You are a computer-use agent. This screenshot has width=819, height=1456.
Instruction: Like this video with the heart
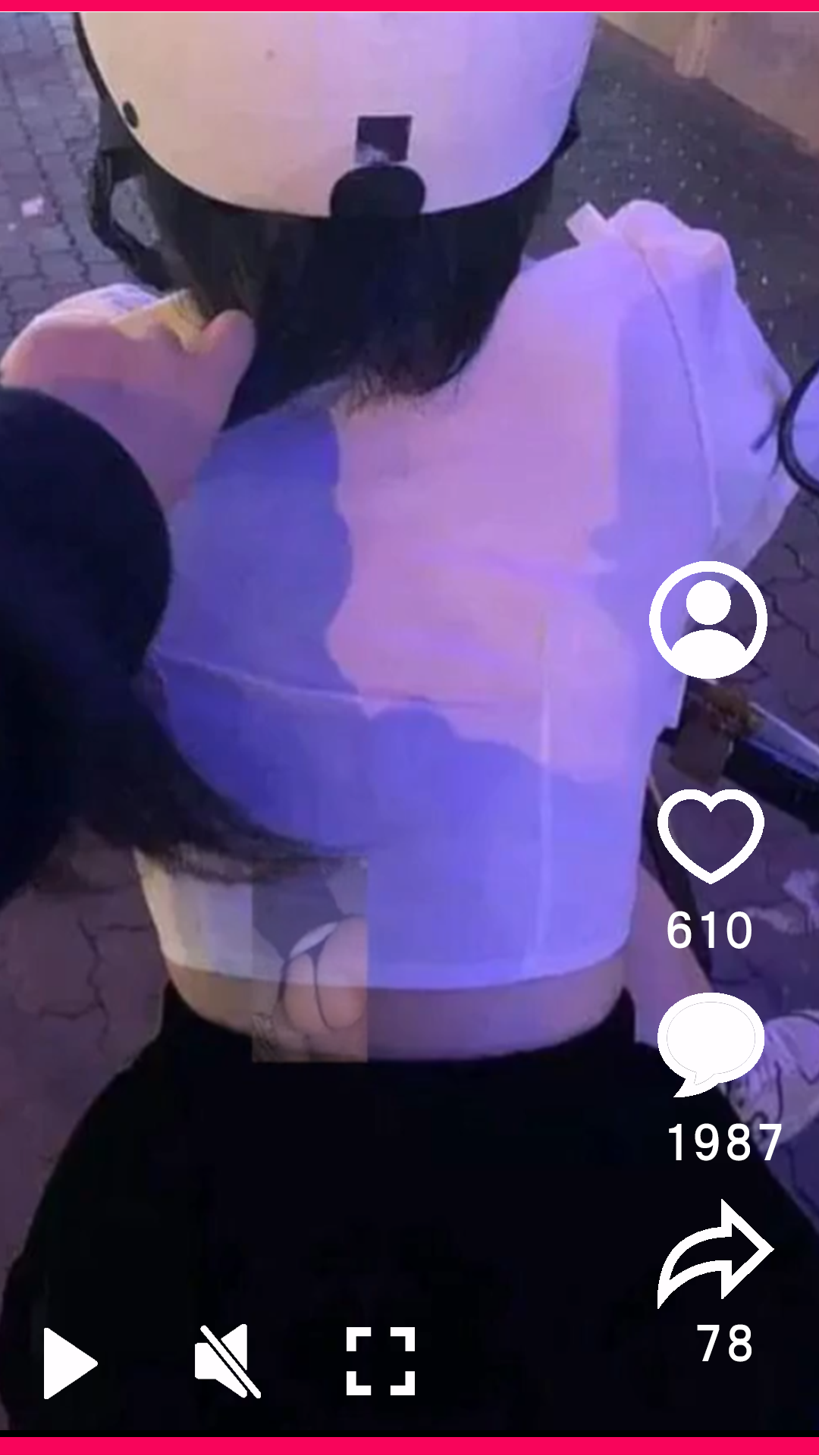click(711, 835)
